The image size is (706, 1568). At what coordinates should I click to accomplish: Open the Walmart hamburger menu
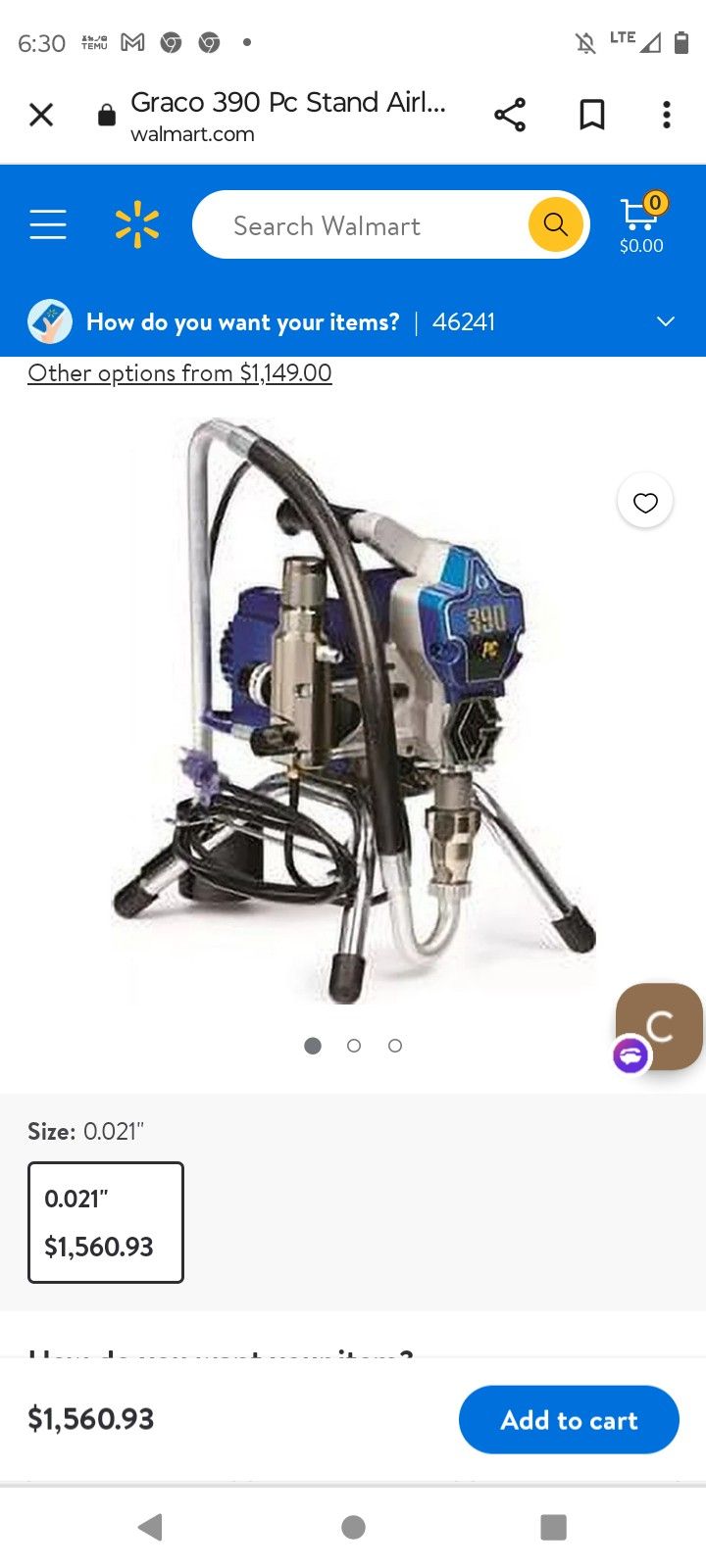tap(47, 223)
